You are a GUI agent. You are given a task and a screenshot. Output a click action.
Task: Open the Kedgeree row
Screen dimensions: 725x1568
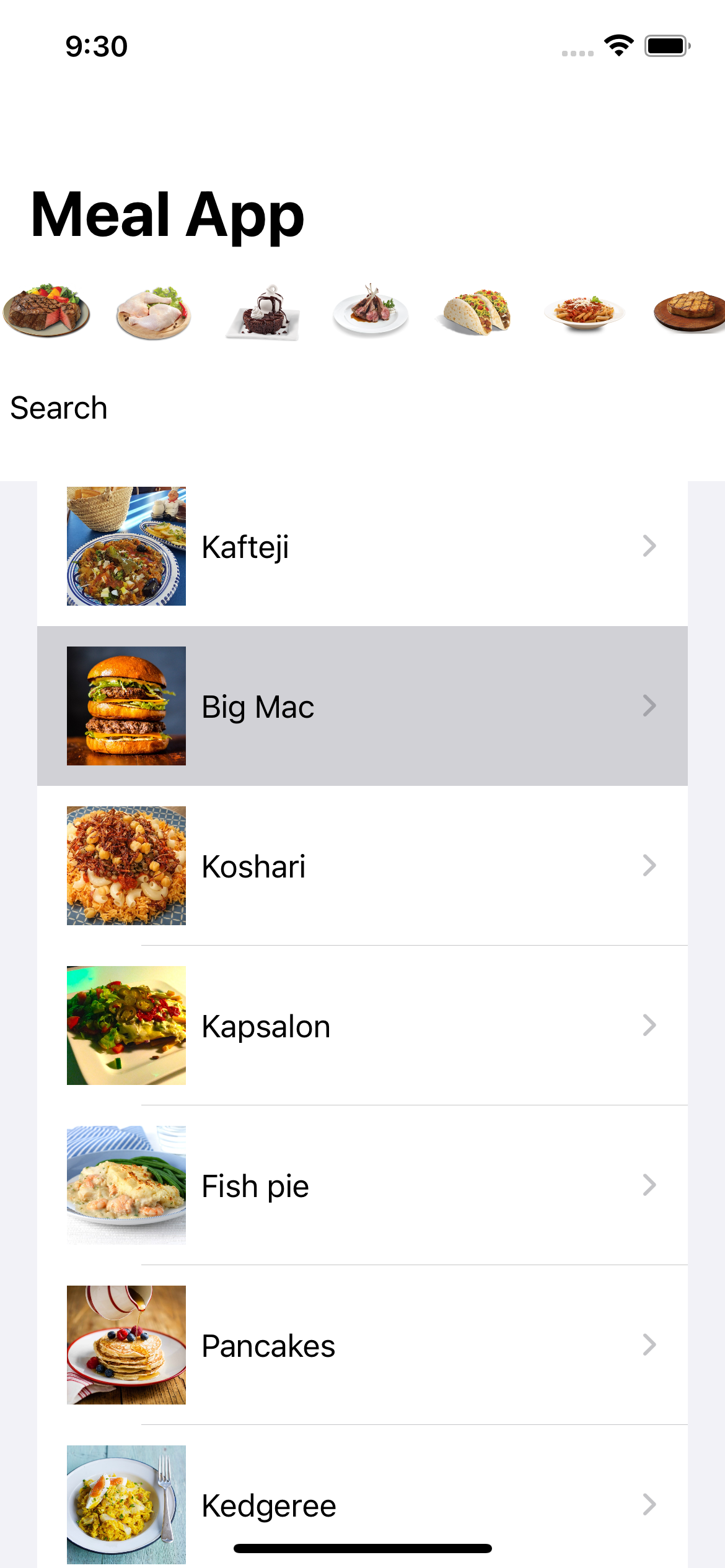pos(362,1497)
